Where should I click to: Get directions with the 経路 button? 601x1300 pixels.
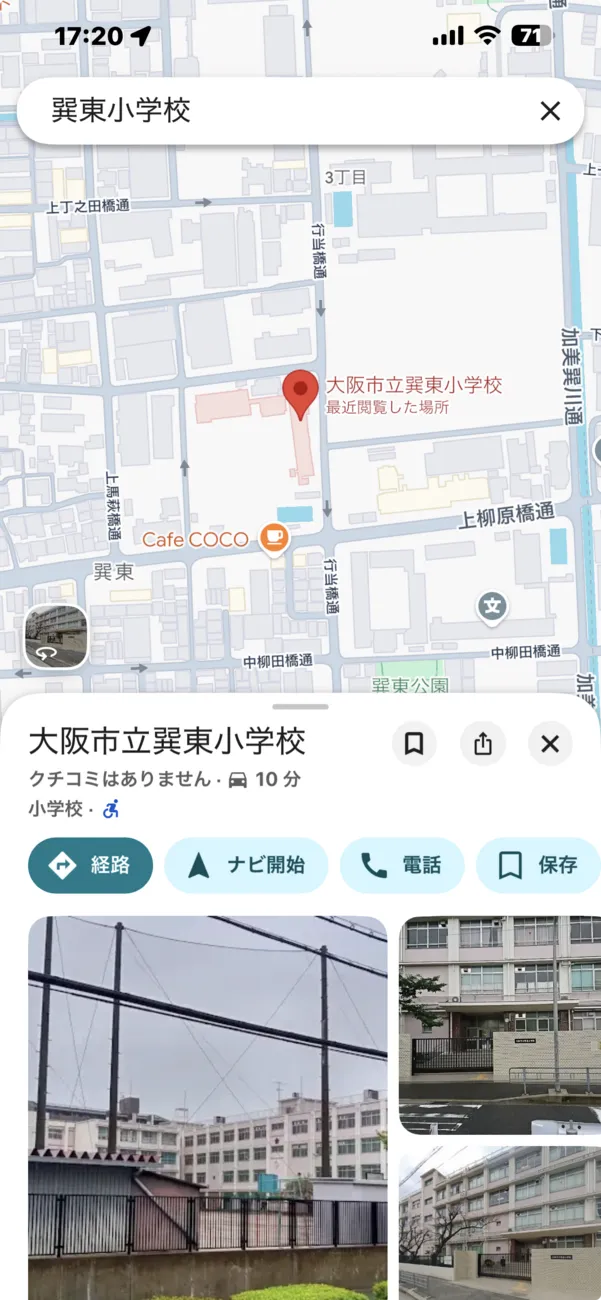pos(91,865)
